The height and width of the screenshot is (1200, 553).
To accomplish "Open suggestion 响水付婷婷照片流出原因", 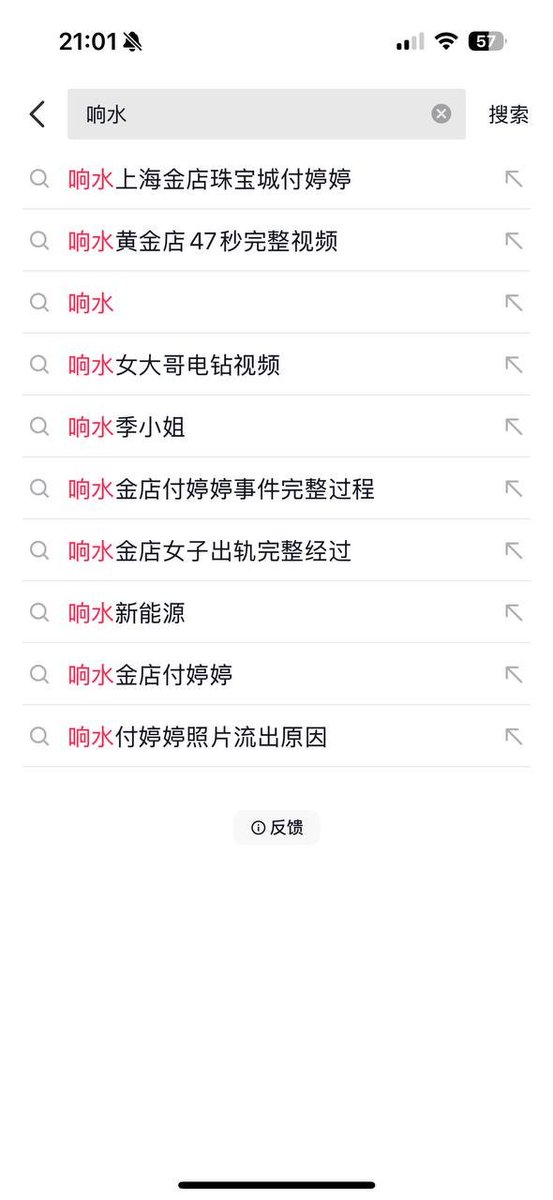I will click(276, 737).
